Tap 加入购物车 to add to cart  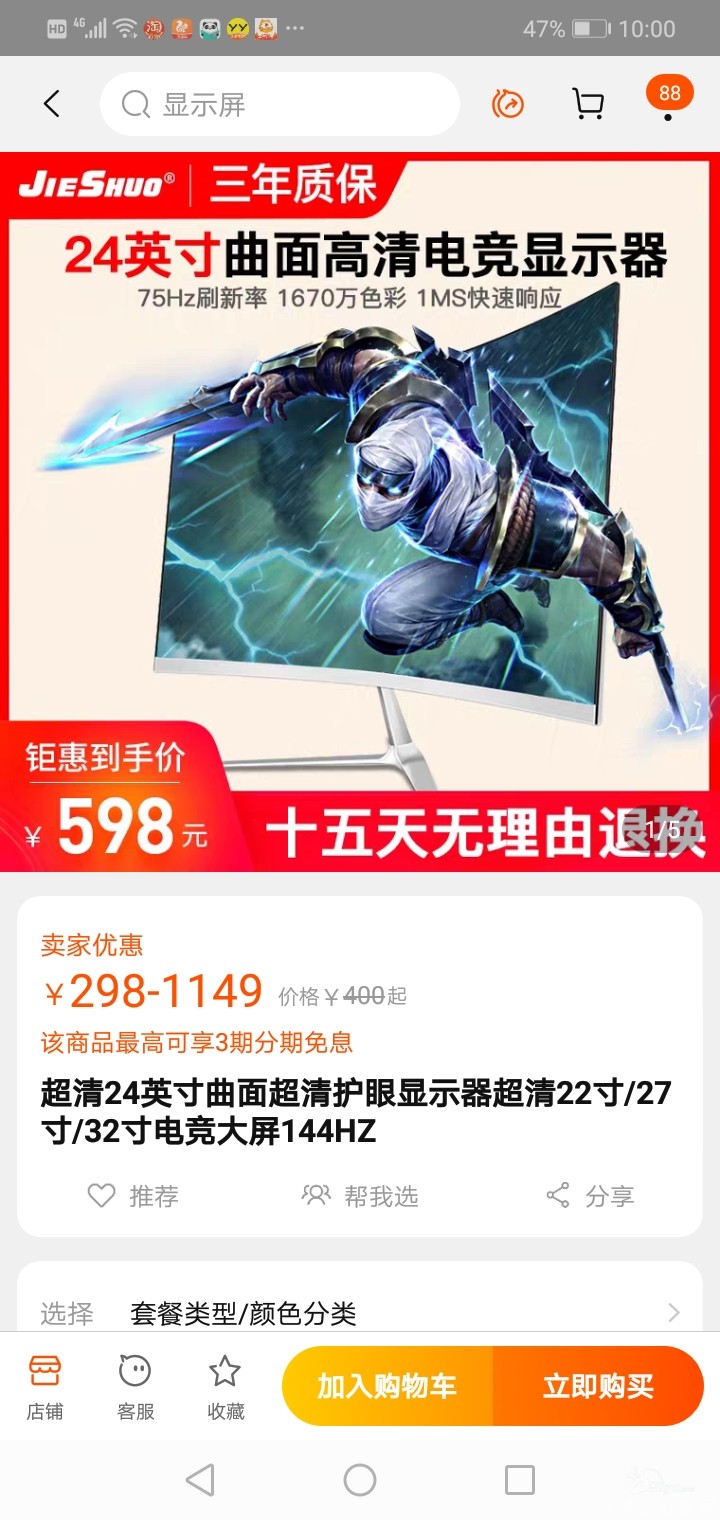388,1386
